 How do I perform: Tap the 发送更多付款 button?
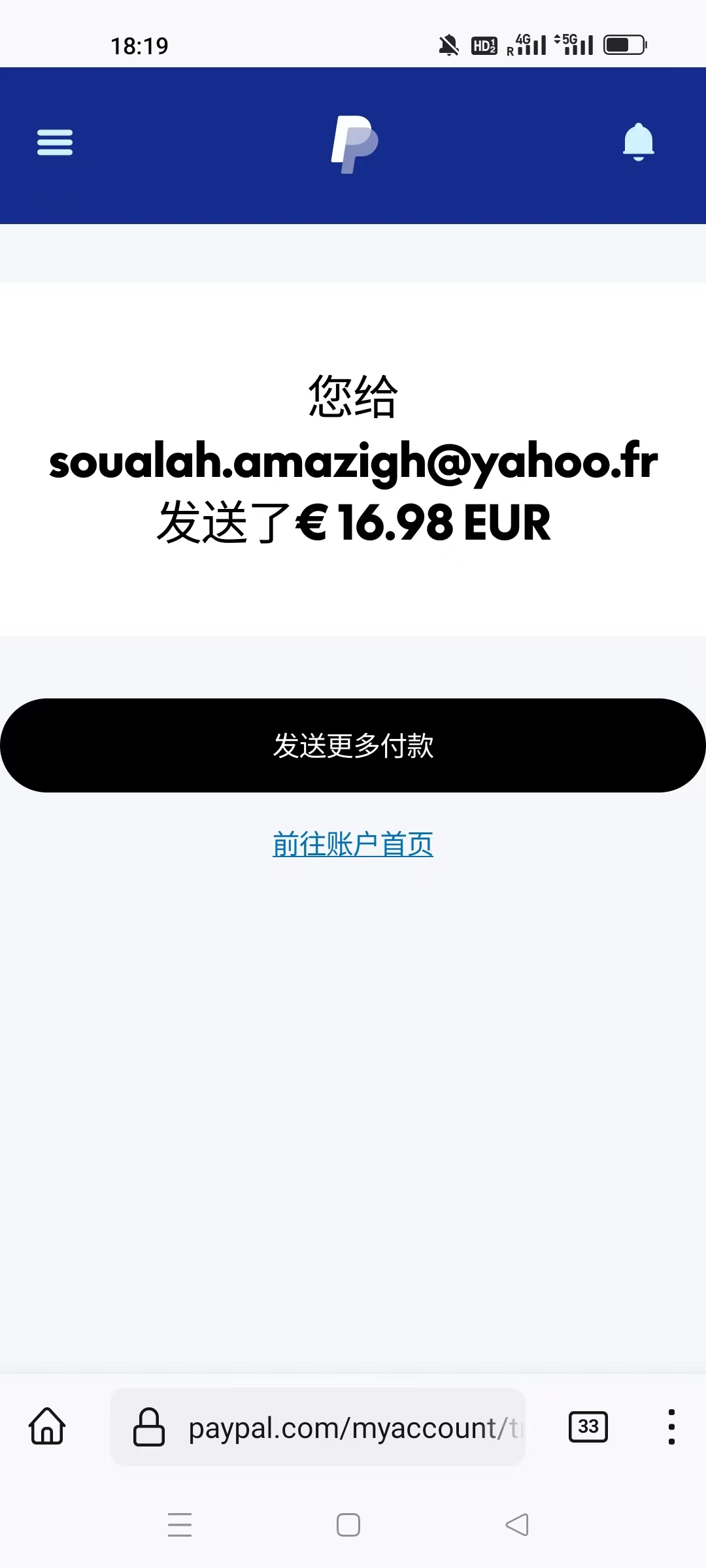coord(353,745)
